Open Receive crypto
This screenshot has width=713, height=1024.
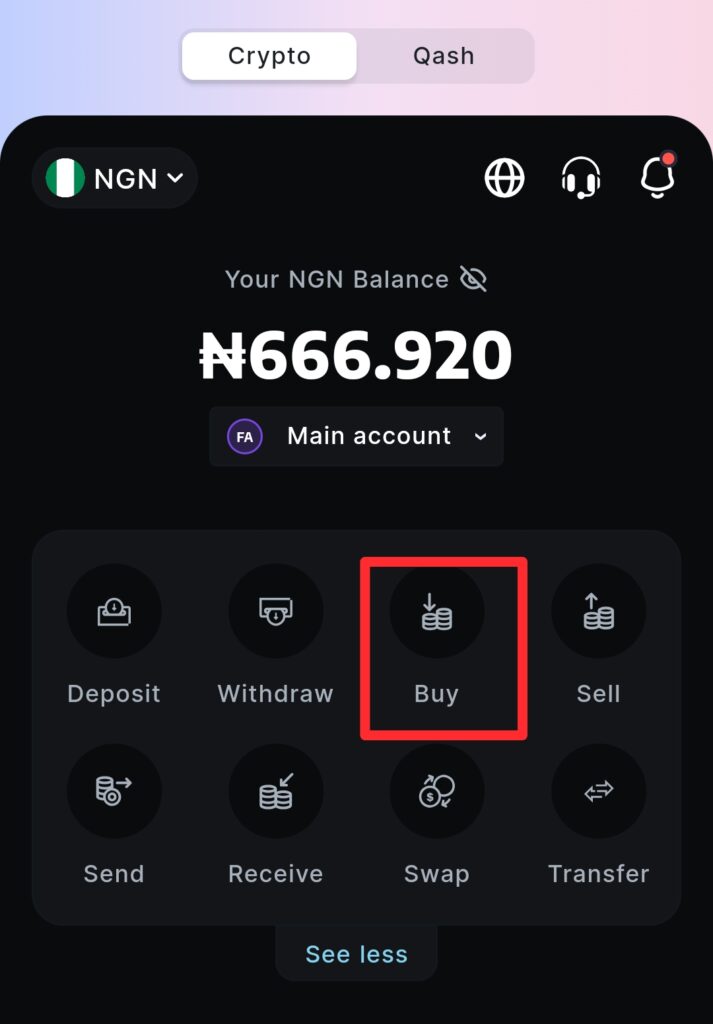pyautogui.click(x=275, y=792)
